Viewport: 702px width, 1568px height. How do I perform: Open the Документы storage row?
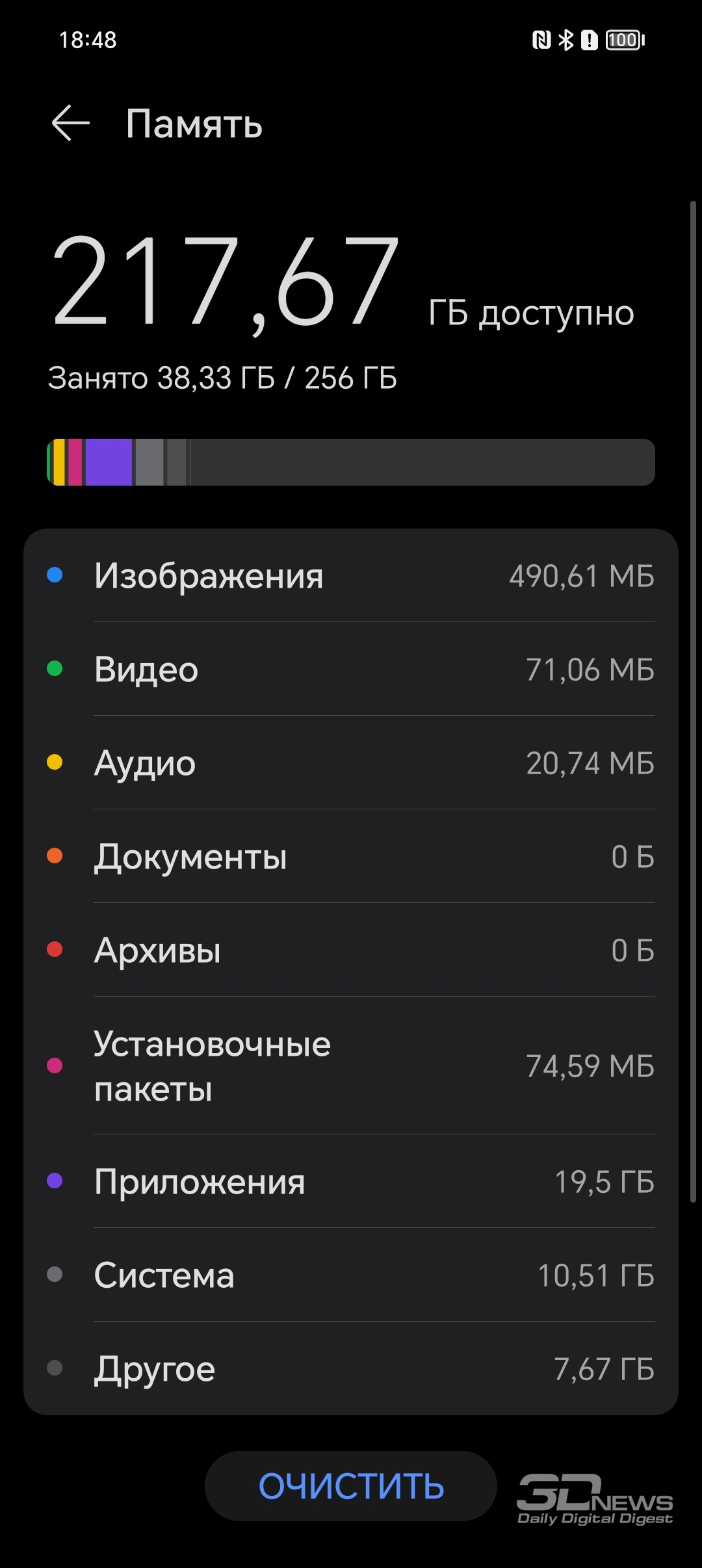point(351,856)
